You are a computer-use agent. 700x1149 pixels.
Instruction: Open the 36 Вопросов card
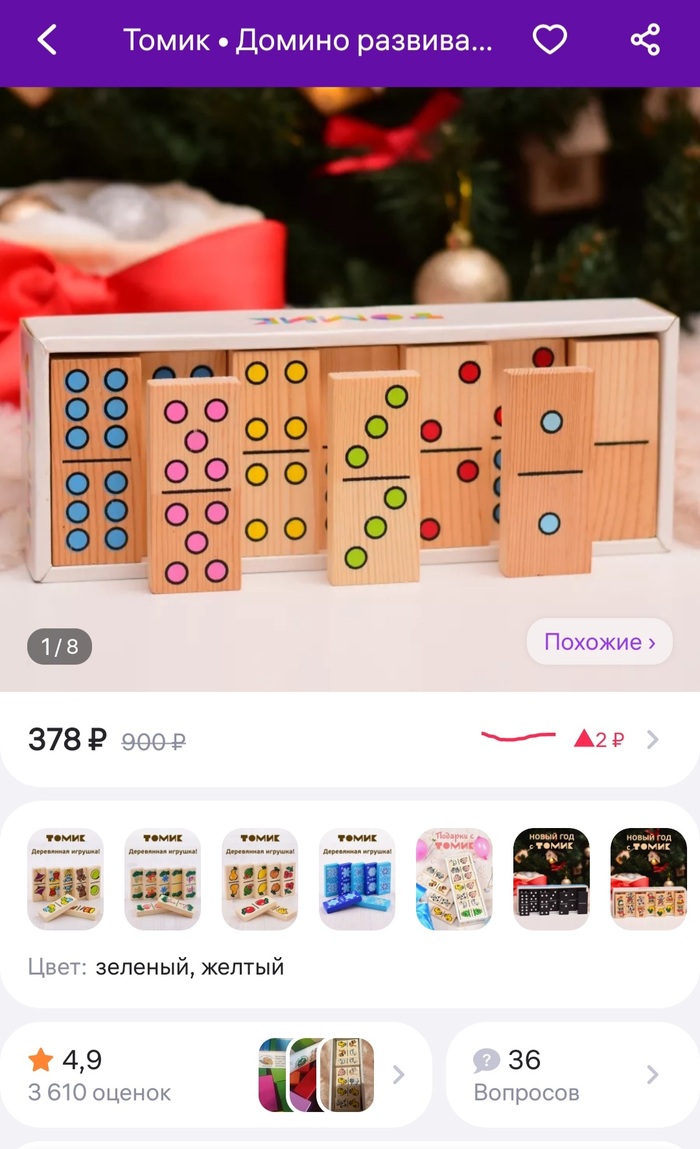point(567,1075)
